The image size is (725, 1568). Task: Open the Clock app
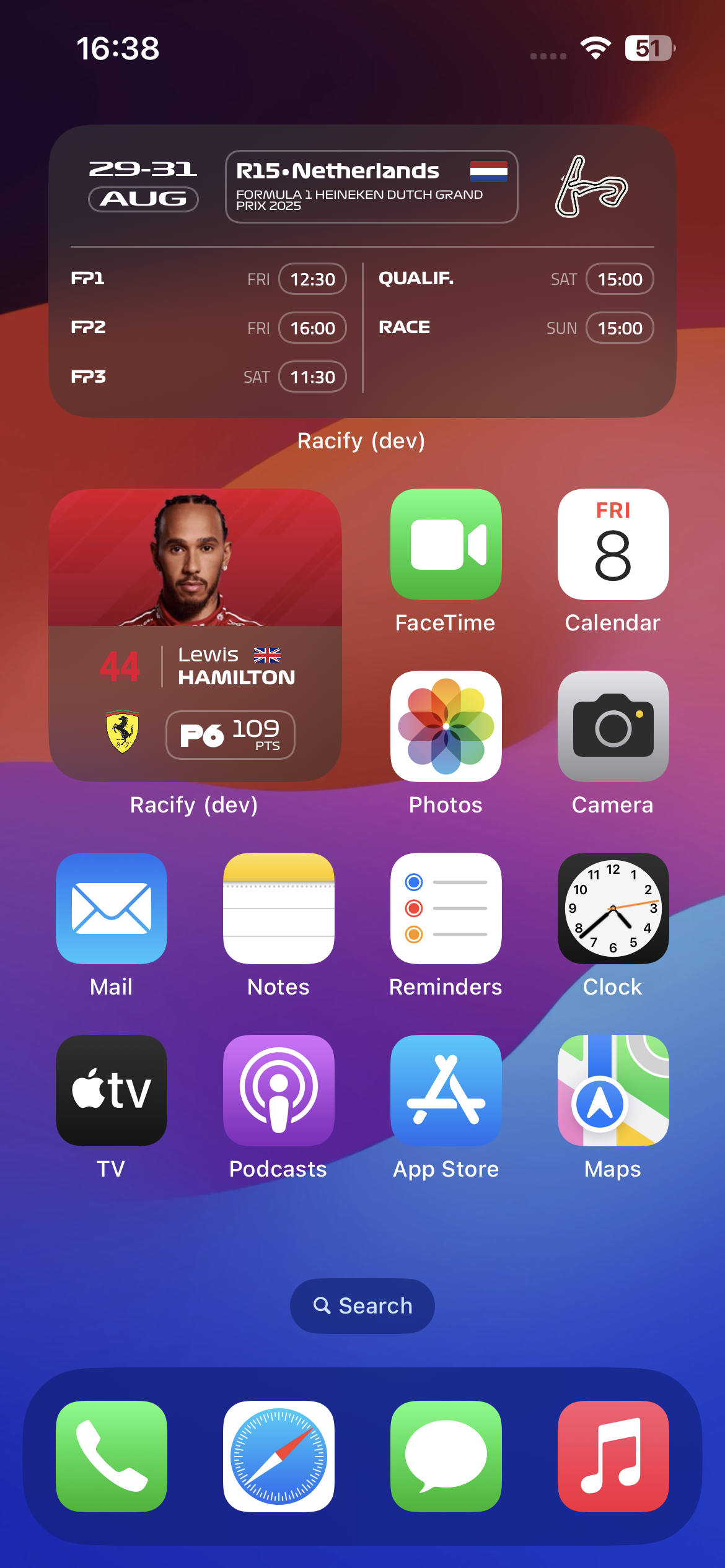[x=613, y=908]
